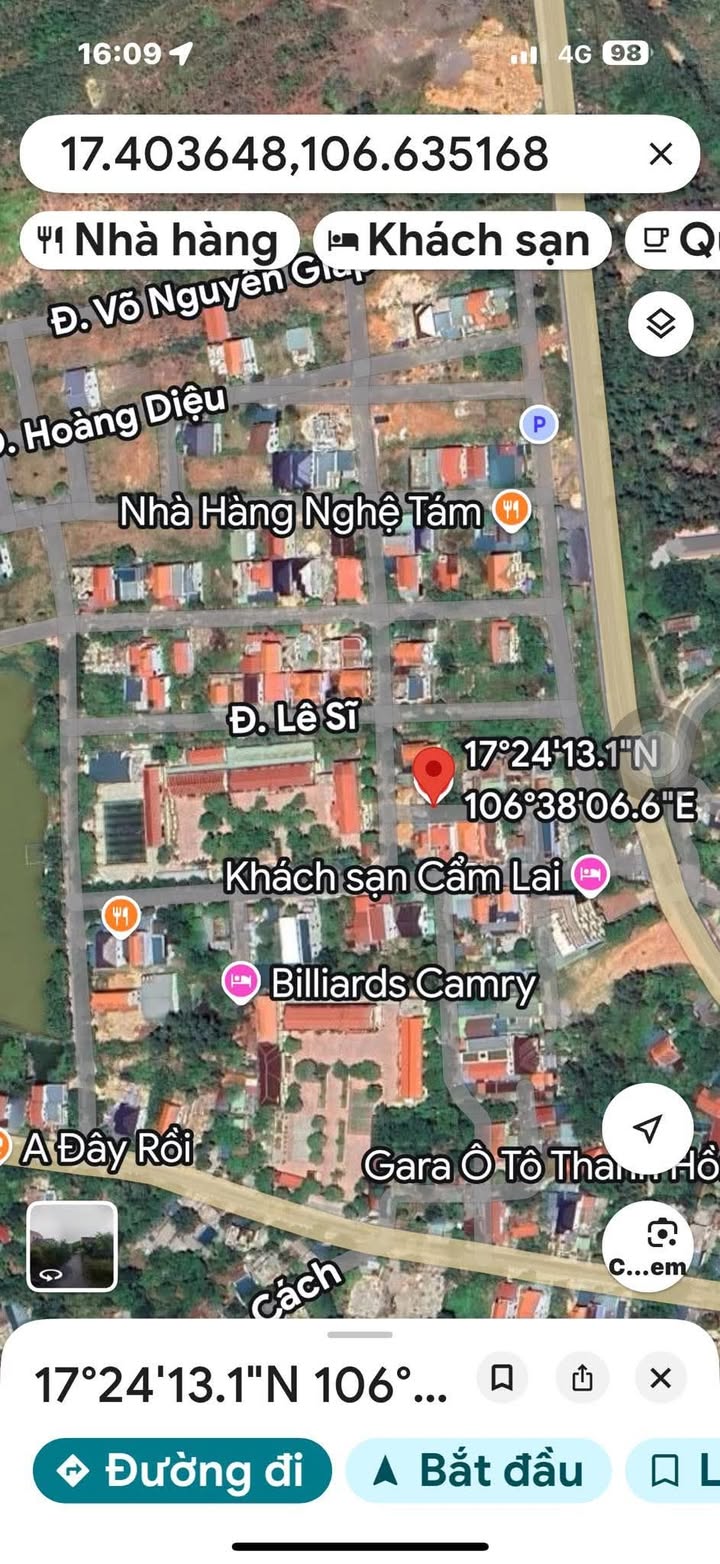Viewport: 720px width, 1564px height.
Task: Share this dropped pin location
Action: [x=582, y=1379]
